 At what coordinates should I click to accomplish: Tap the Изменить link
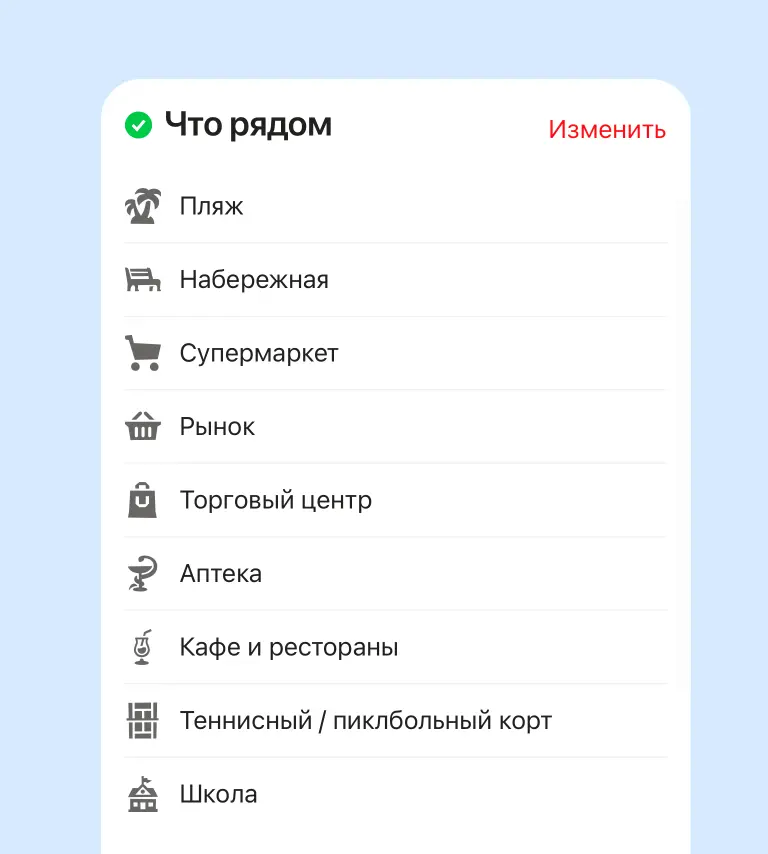[x=606, y=130]
